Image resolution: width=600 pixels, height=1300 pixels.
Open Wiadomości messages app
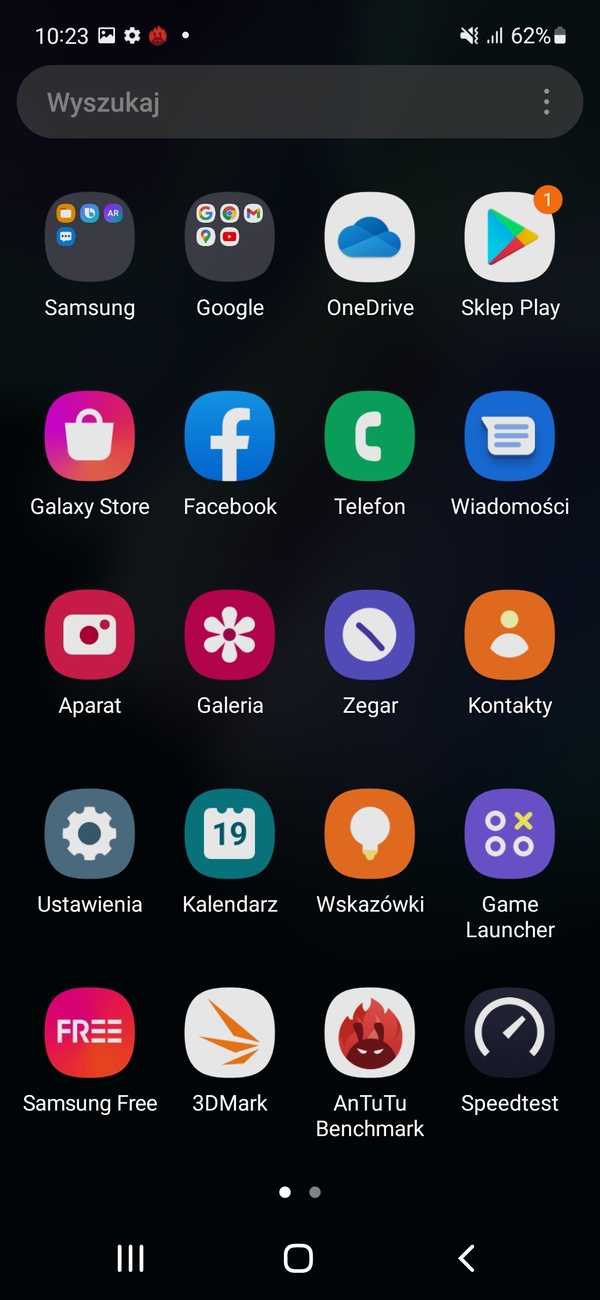510,436
